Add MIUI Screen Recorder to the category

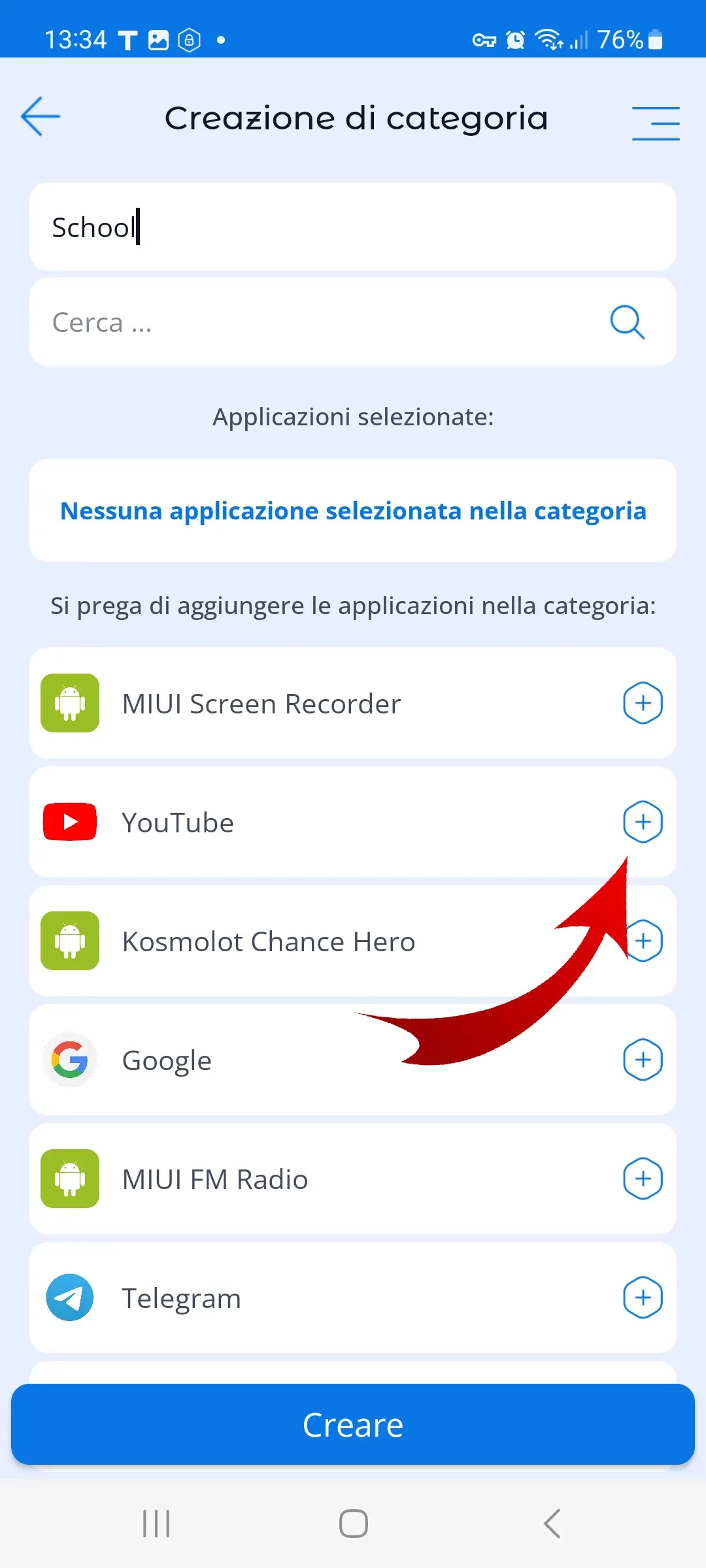[643, 703]
